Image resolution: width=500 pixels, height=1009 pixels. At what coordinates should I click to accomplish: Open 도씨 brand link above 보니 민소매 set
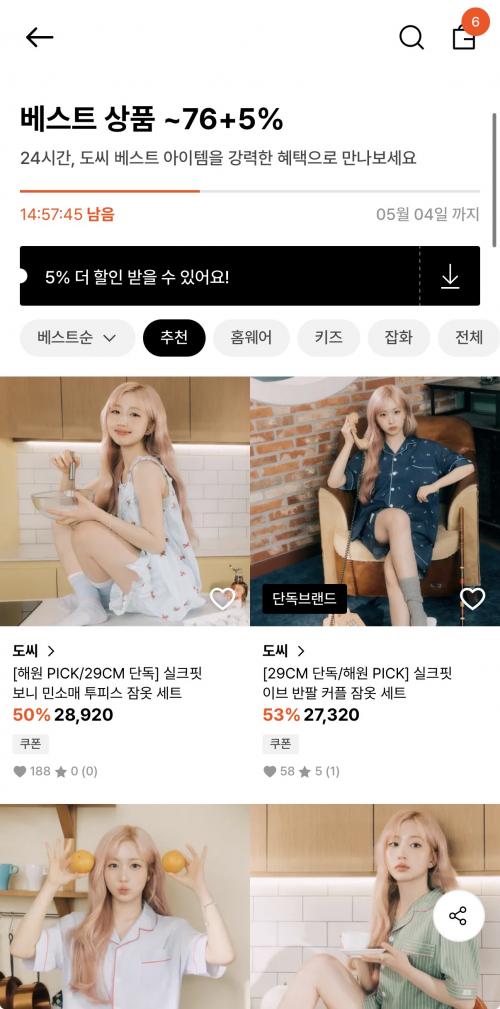[x=34, y=651]
